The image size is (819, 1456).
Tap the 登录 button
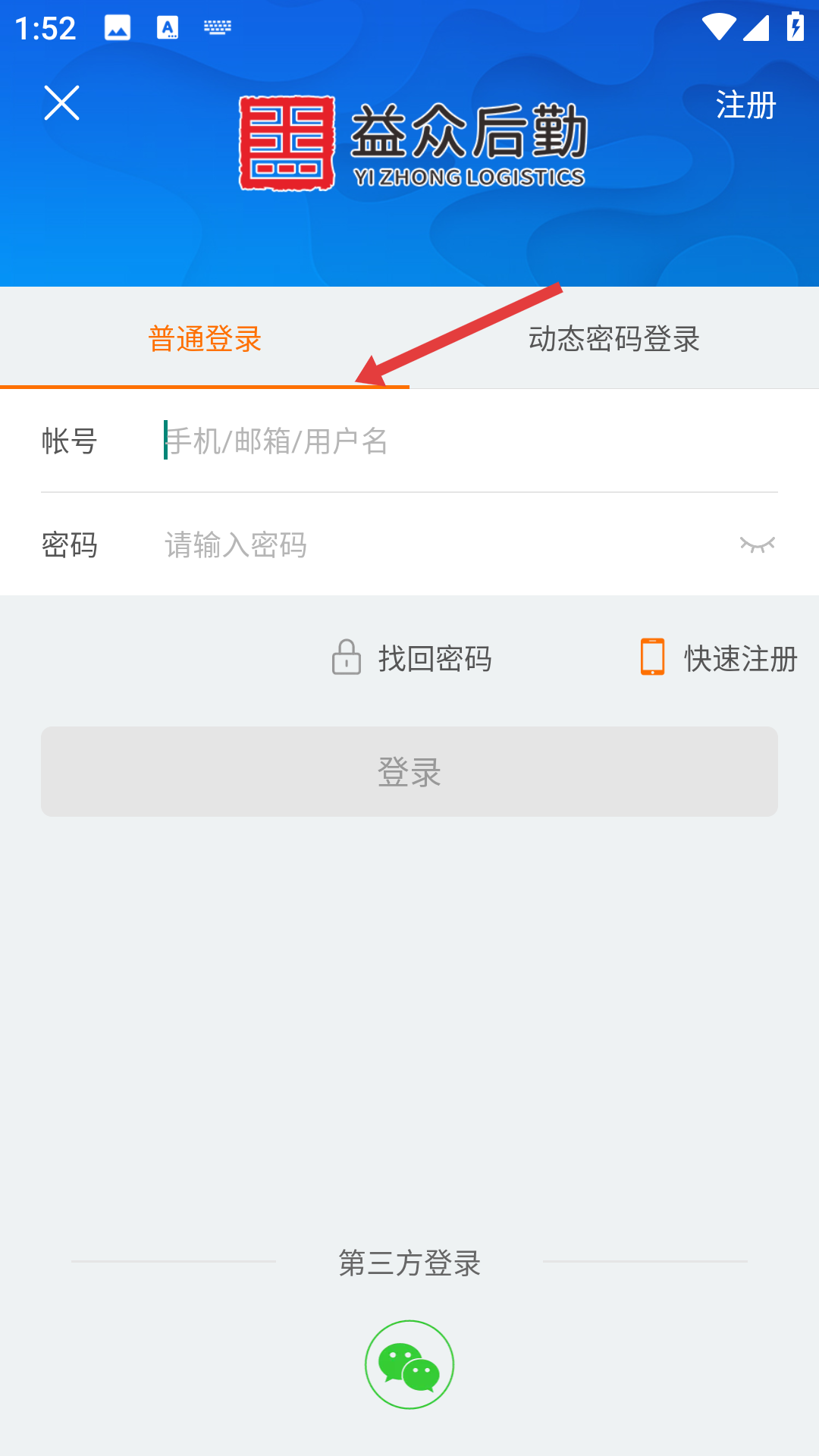409,771
